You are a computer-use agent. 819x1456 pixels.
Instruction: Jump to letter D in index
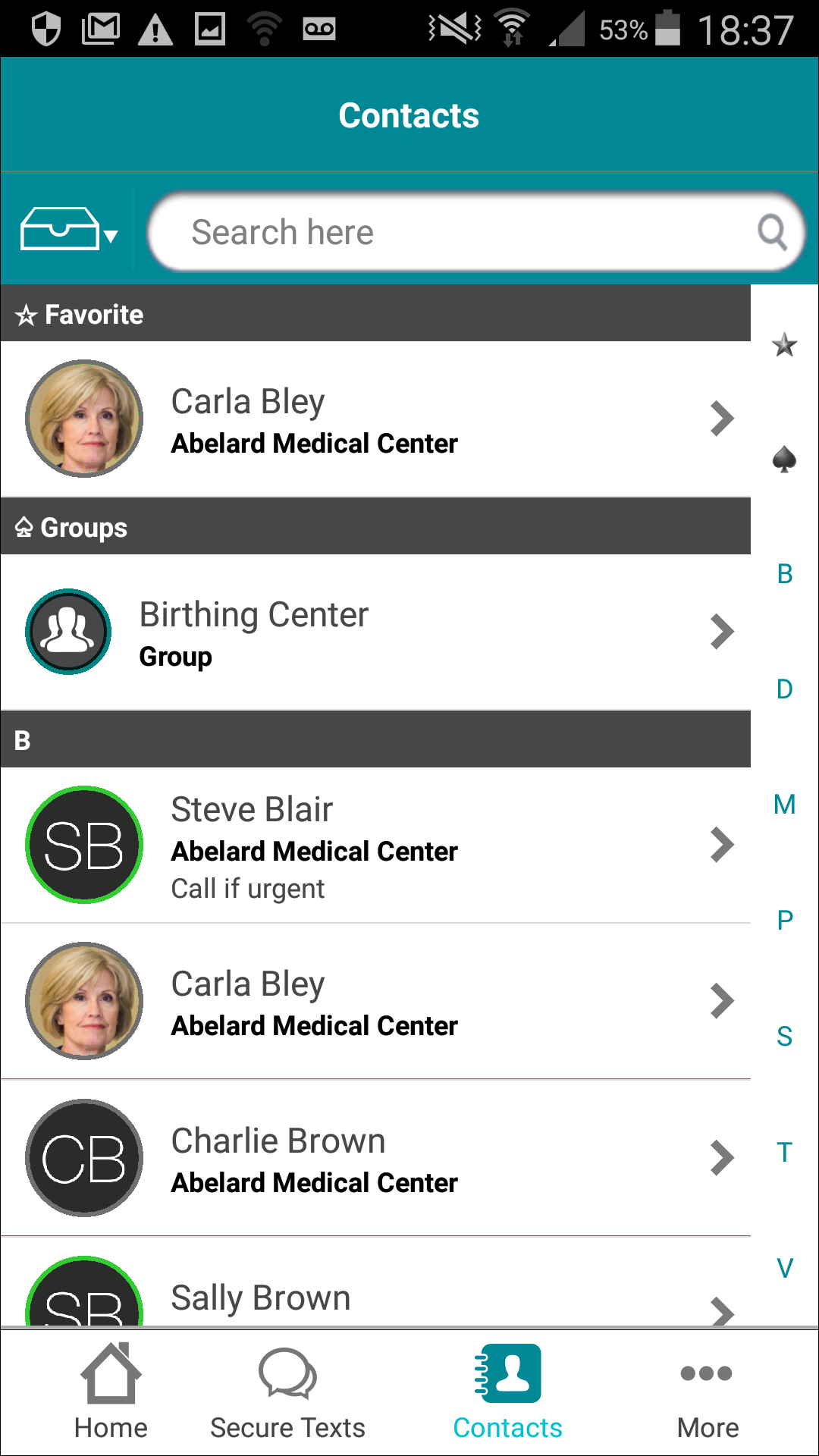pyautogui.click(x=784, y=689)
